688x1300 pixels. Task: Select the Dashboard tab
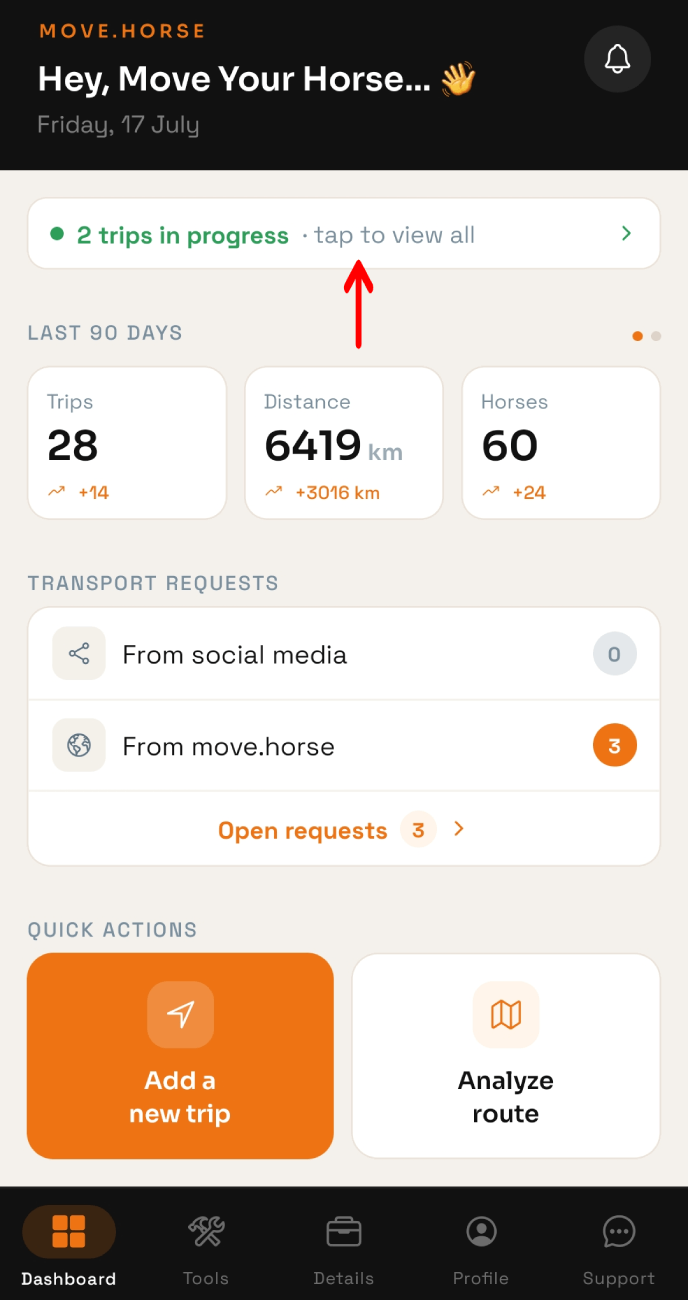[x=69, y=1248]
